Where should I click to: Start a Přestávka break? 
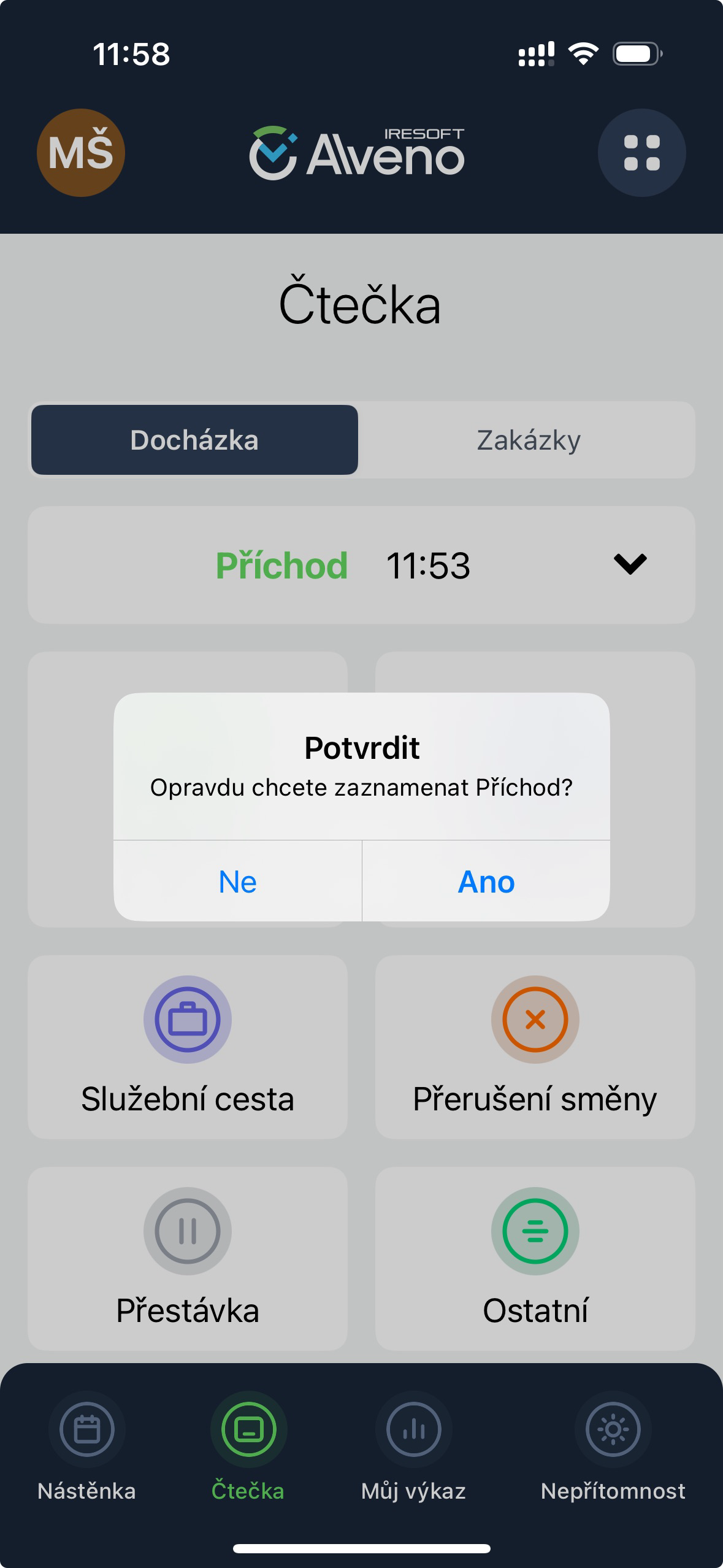click(x=188, y=1258)
